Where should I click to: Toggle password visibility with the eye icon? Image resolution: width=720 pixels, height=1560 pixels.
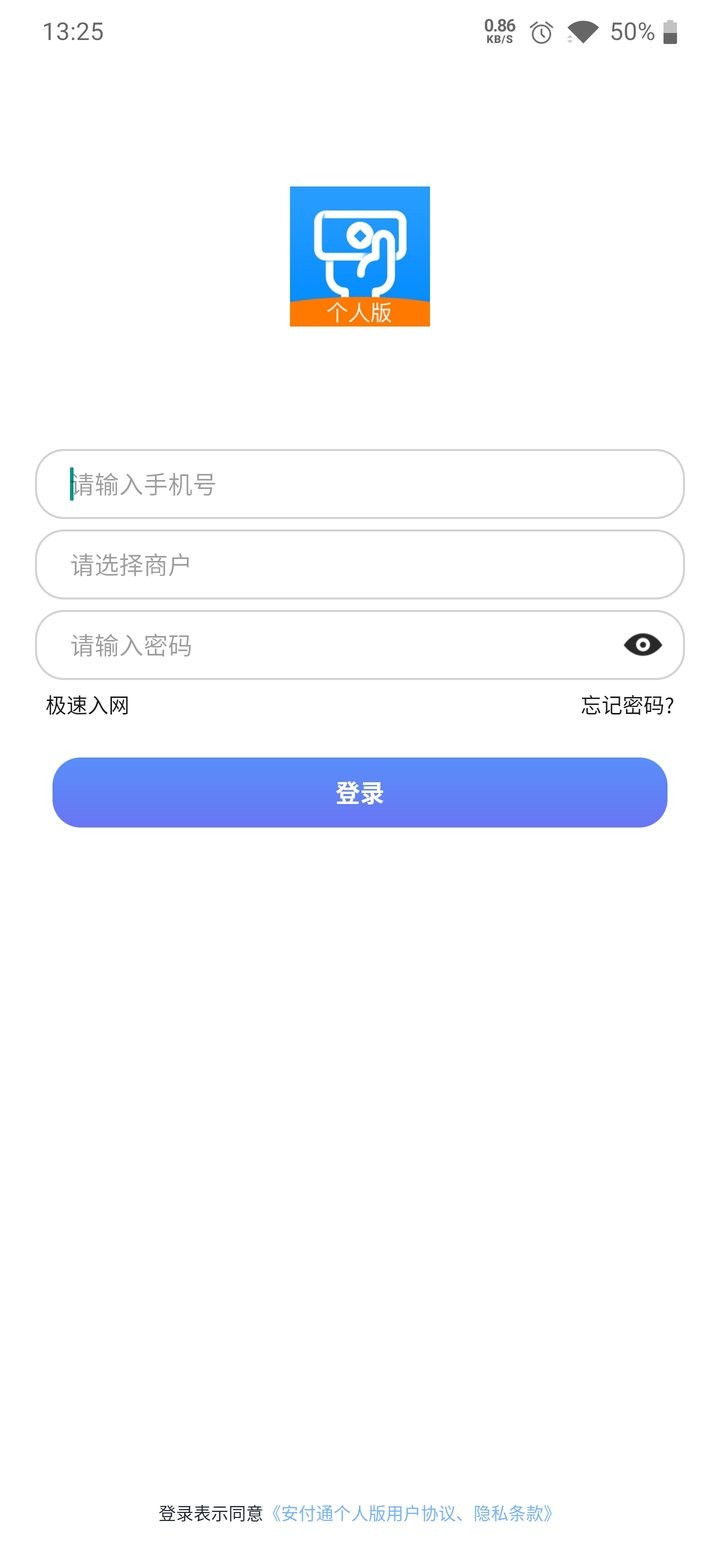tap(642, 645)
